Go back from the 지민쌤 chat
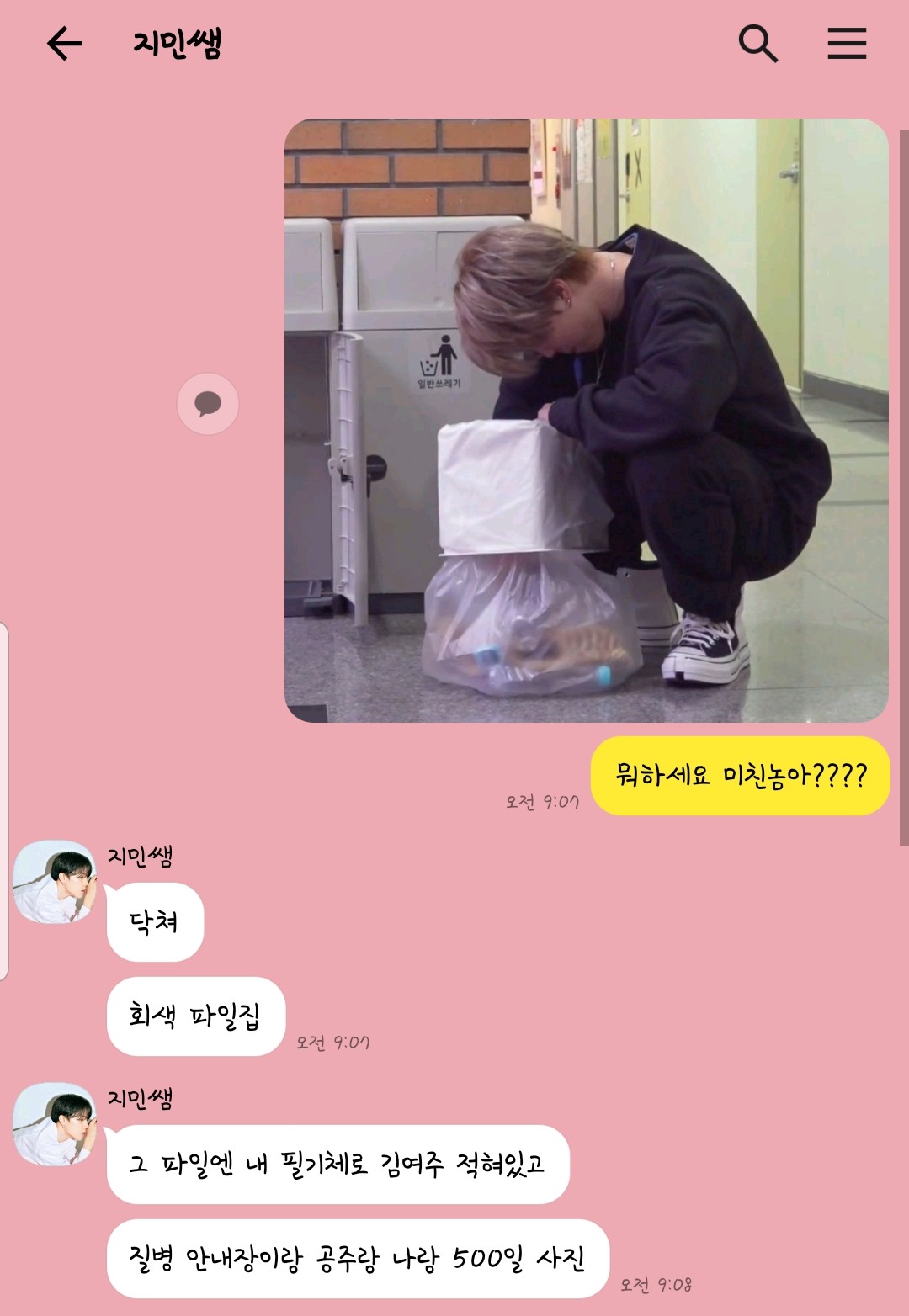Viewport: 909px width, 1316px height. click(x=65, y=44)
